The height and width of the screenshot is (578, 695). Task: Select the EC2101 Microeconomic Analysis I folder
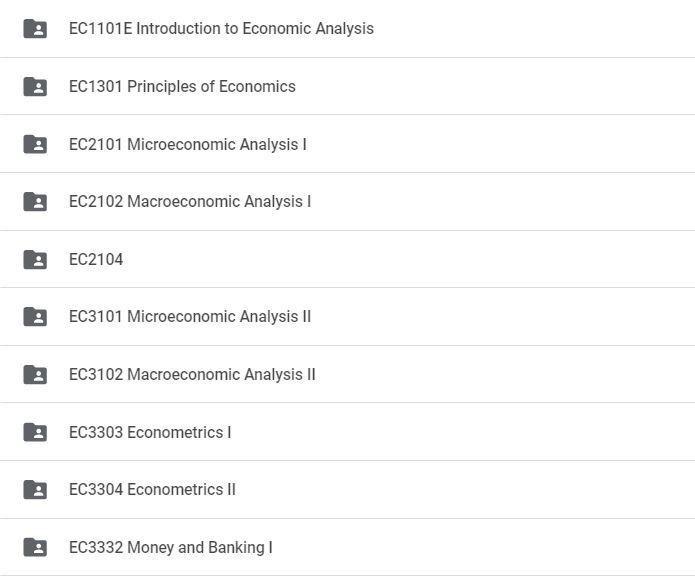(x=187, y=144)
